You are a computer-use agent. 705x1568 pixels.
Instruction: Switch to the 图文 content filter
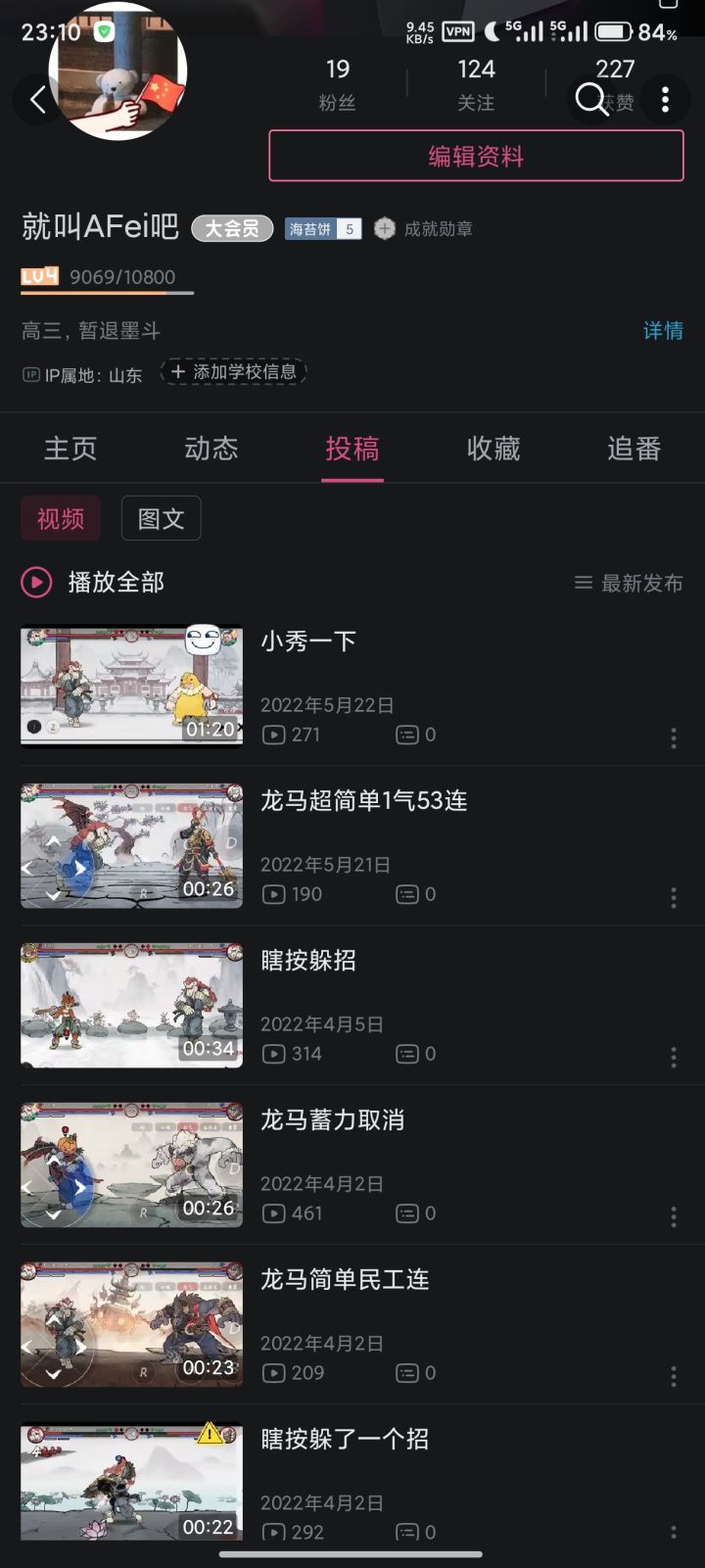pos(161,518)
